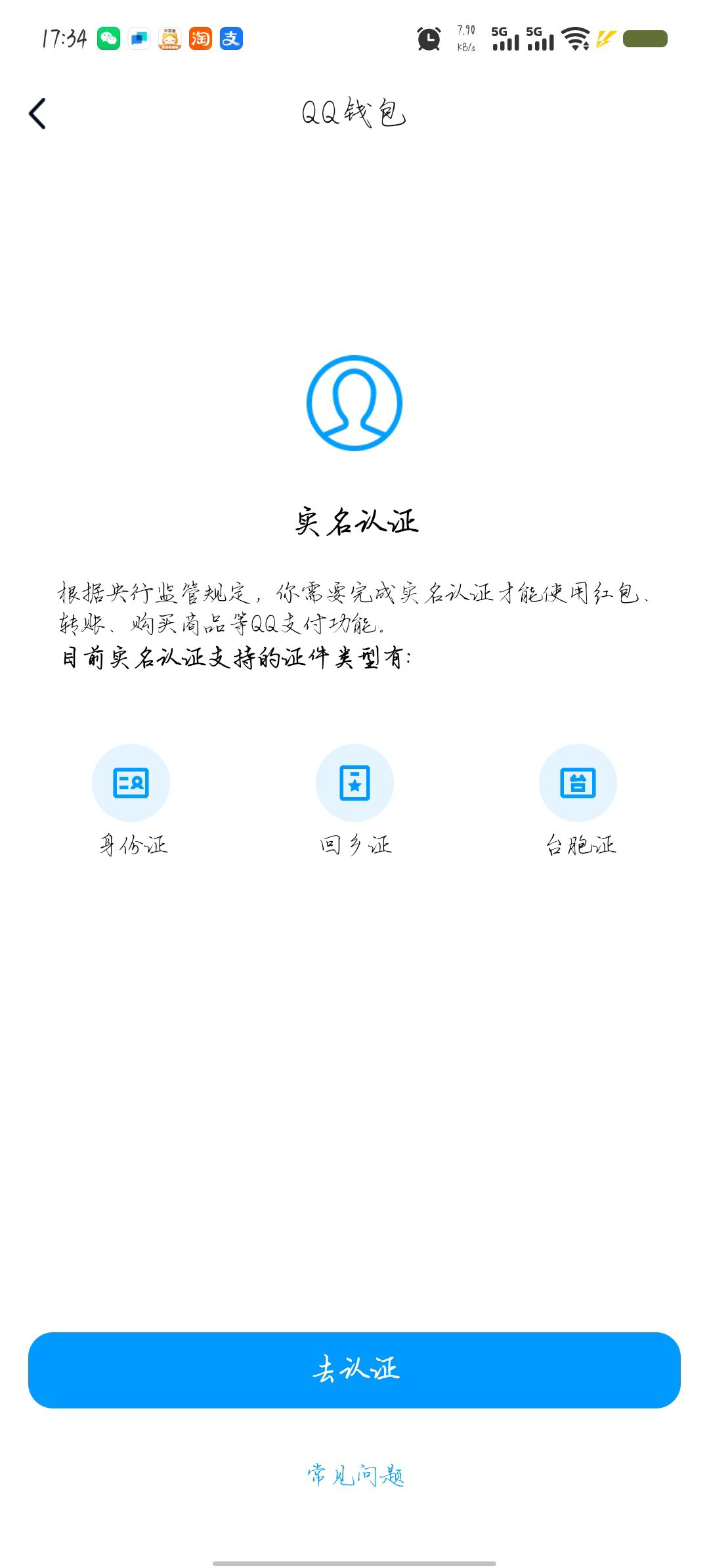The height and width of the screenshot is (1568, 709).
Task: Select the 台胞证 certificate icon
Action: (578, 783)
